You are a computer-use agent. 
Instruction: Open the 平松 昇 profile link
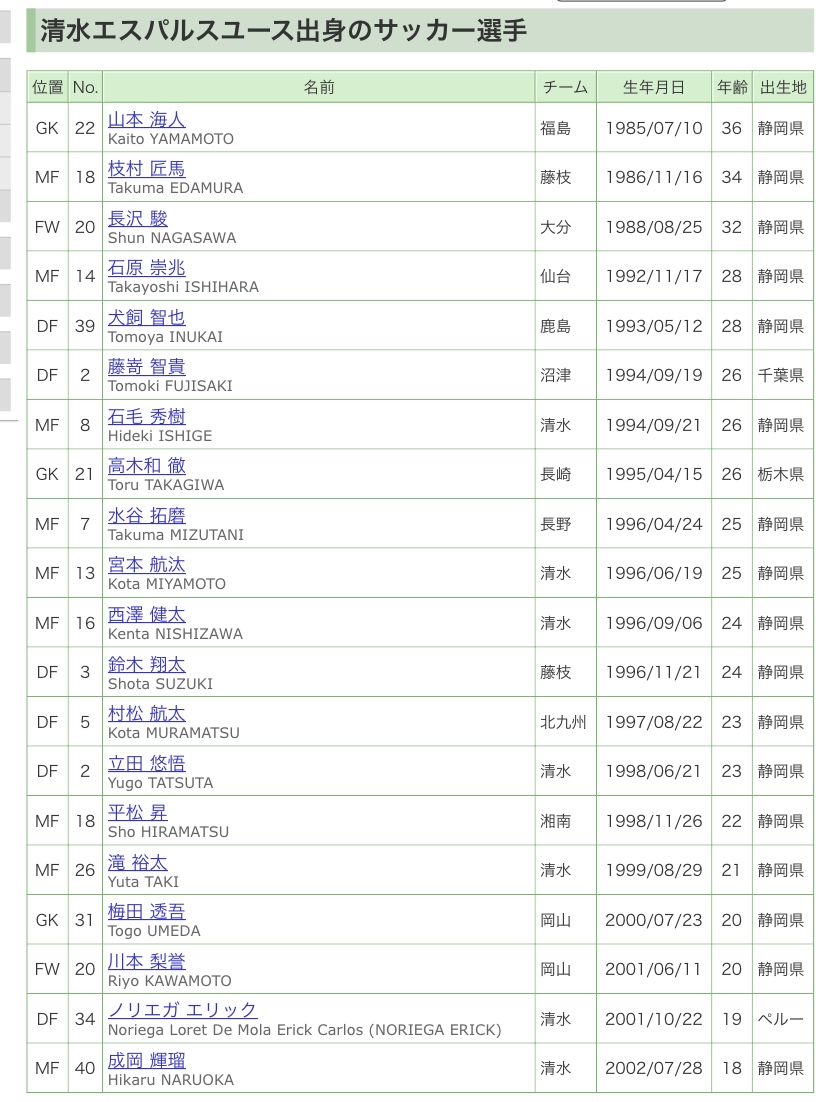(137, 812)
